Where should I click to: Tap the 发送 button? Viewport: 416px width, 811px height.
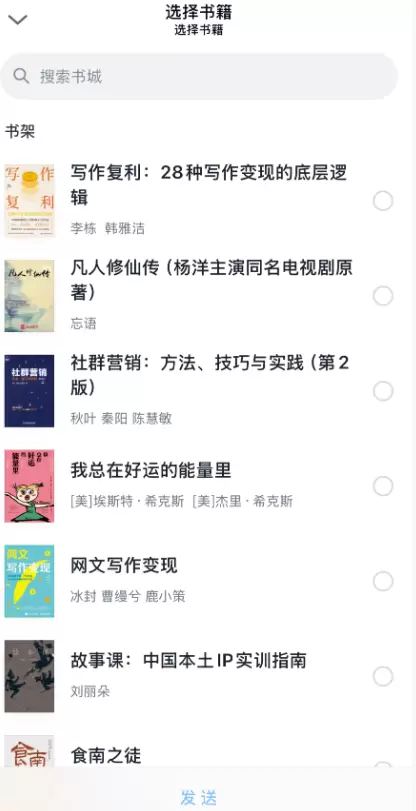click(x=199, y=797)
